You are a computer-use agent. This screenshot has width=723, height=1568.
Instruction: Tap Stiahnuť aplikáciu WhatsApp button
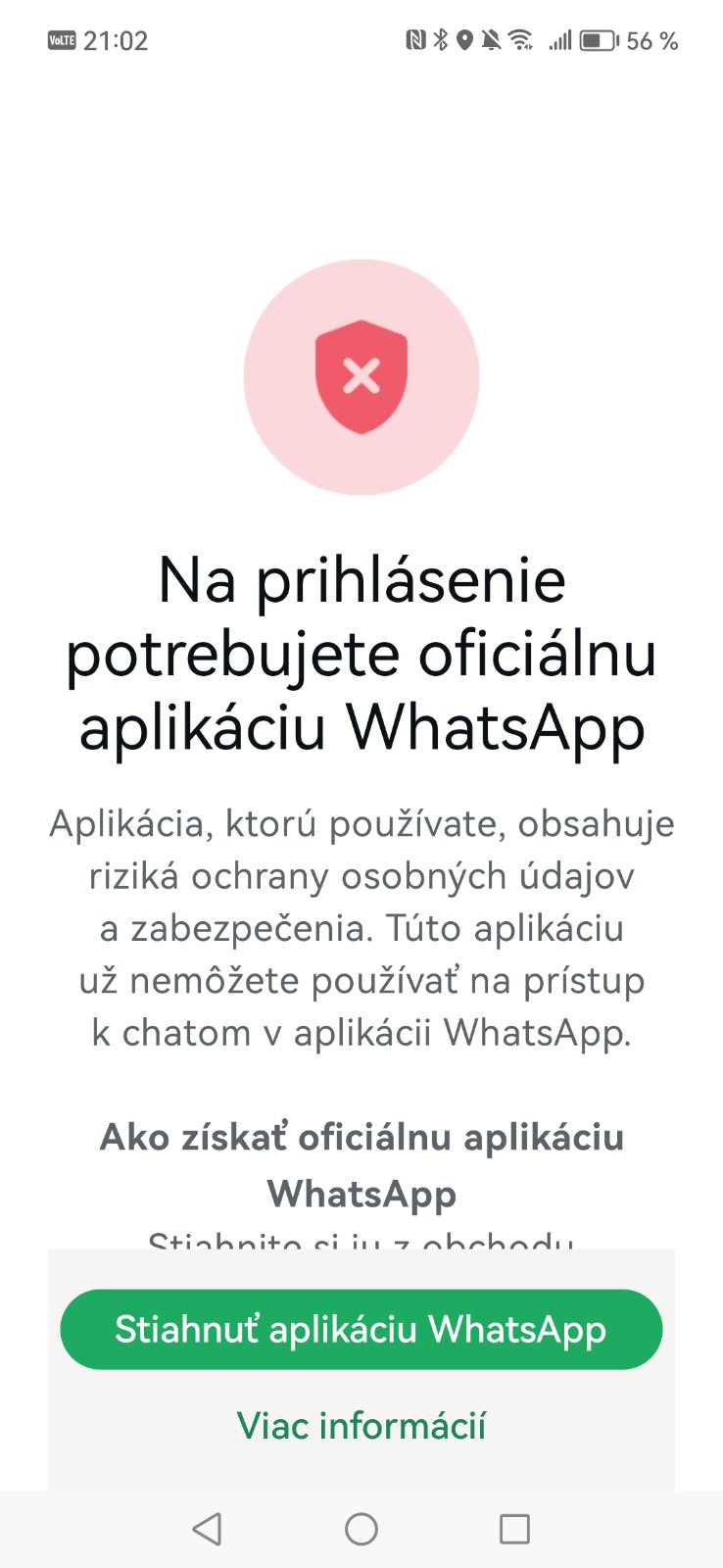(361, 1329)
